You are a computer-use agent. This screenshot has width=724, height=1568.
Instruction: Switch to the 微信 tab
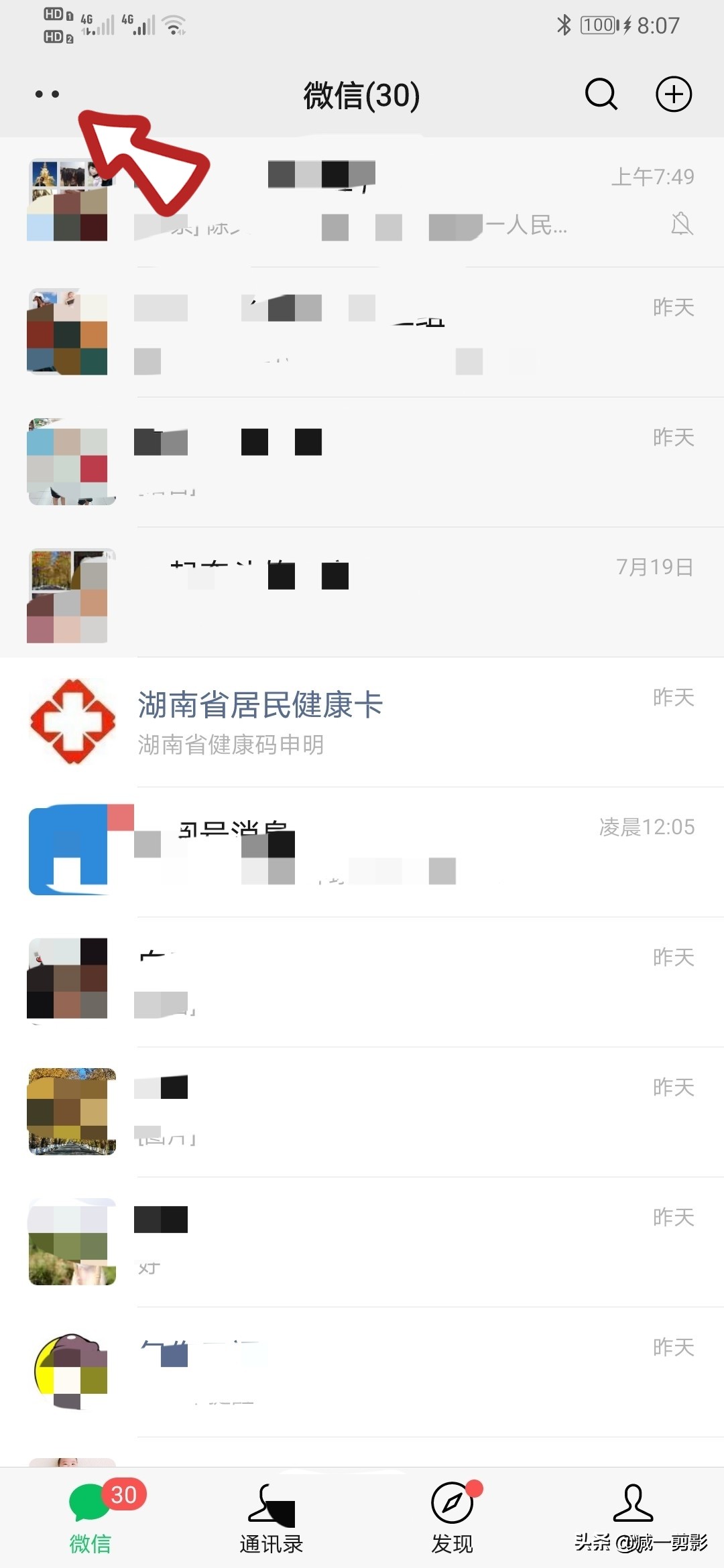click(90, 1518)
